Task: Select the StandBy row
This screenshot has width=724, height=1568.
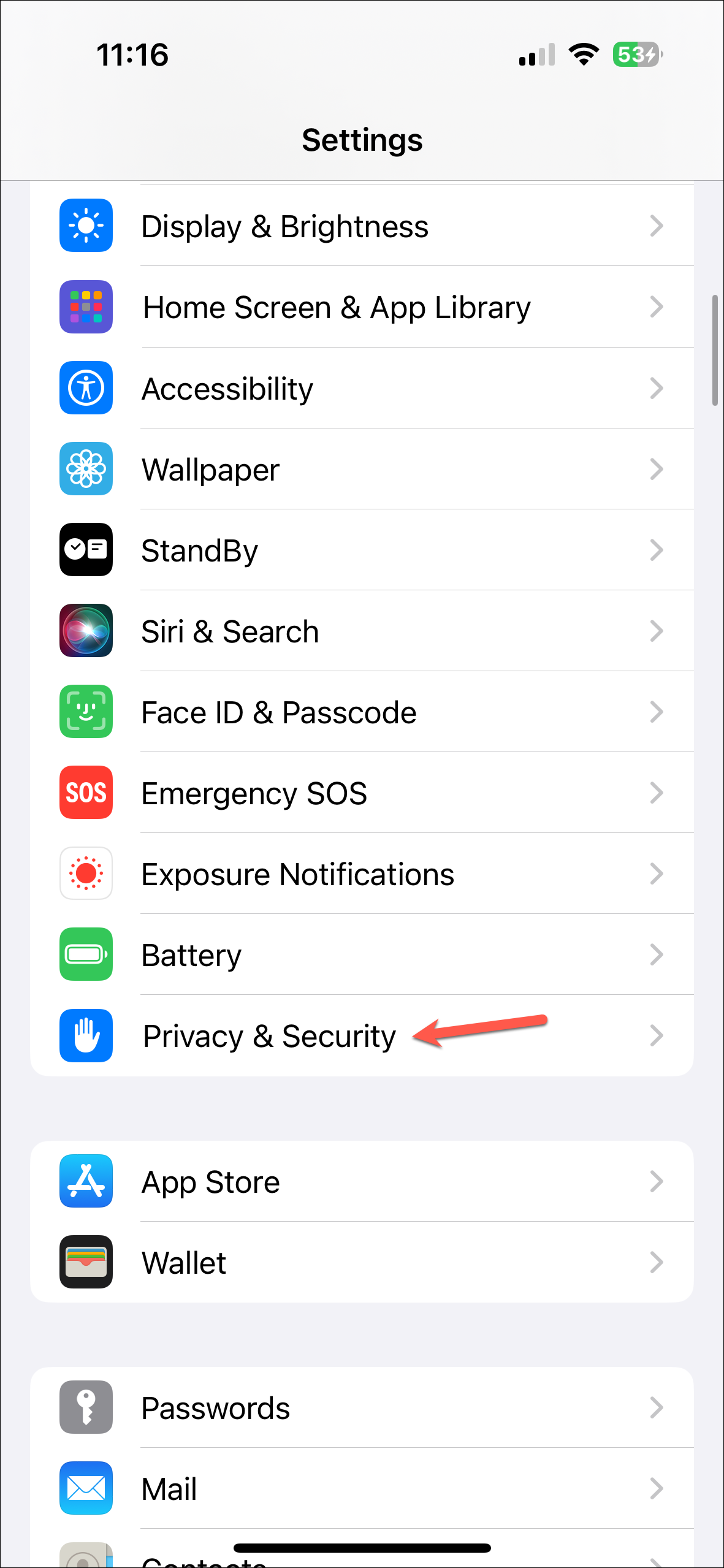Action: click(362, 550)
